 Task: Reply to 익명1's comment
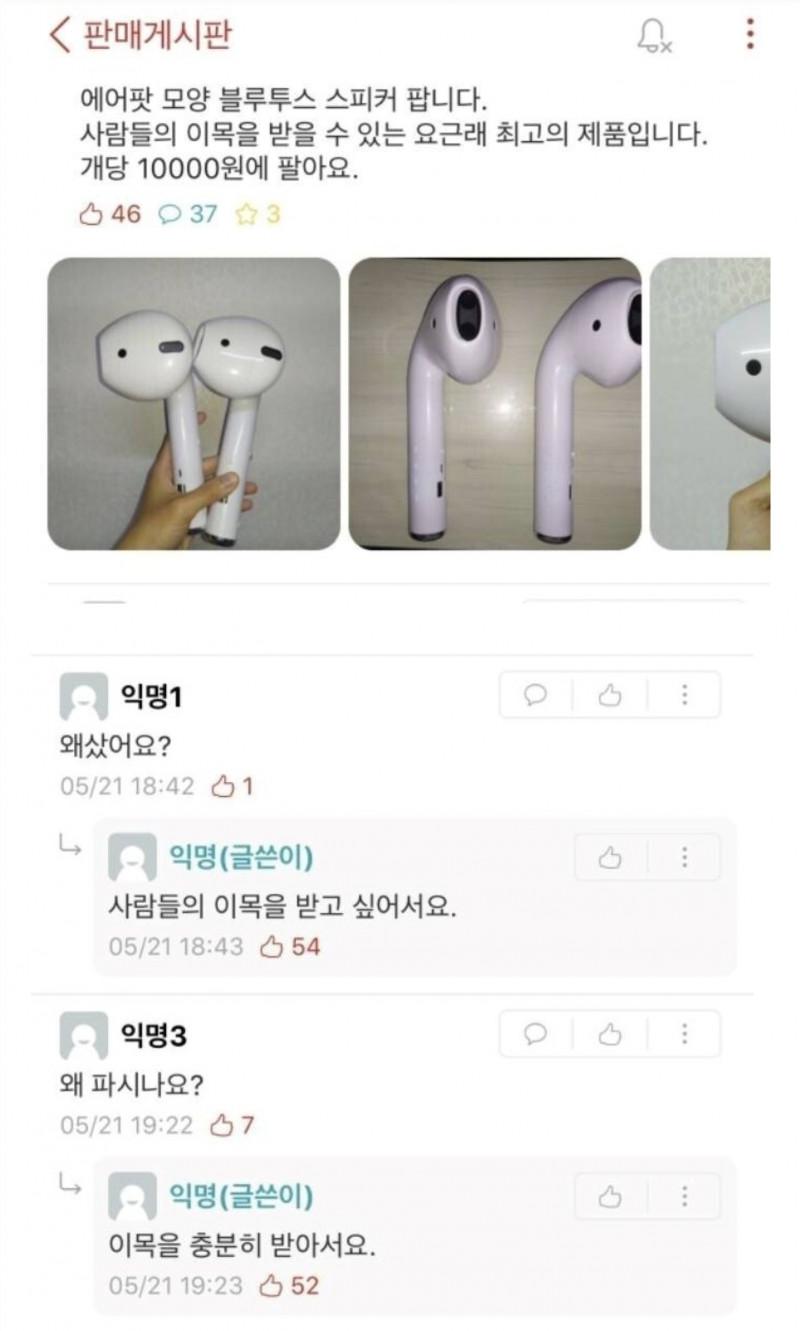coord(536,695)
